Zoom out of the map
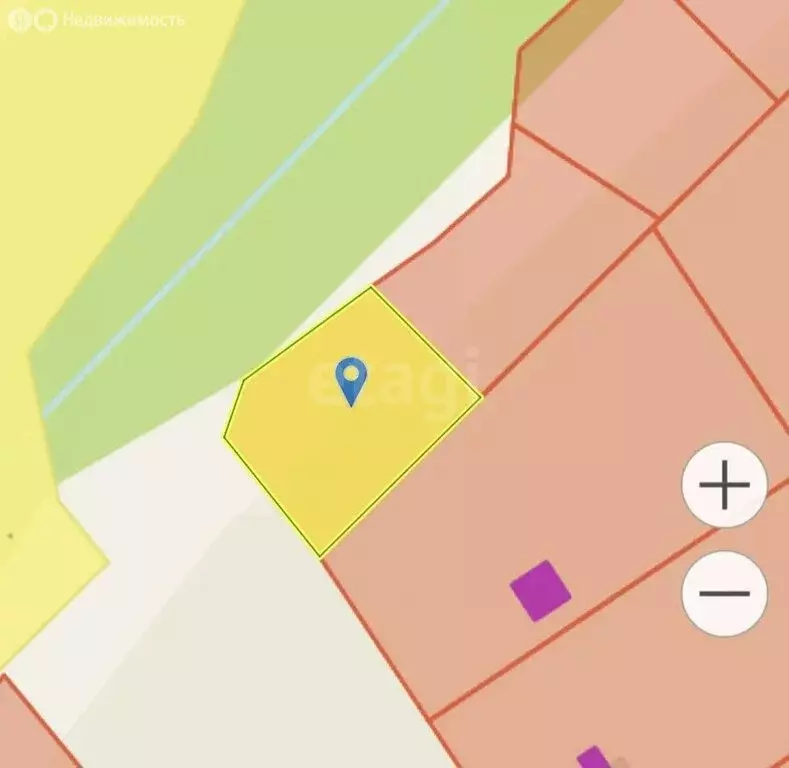The image size is (789, 768). [x=724, y=593]
